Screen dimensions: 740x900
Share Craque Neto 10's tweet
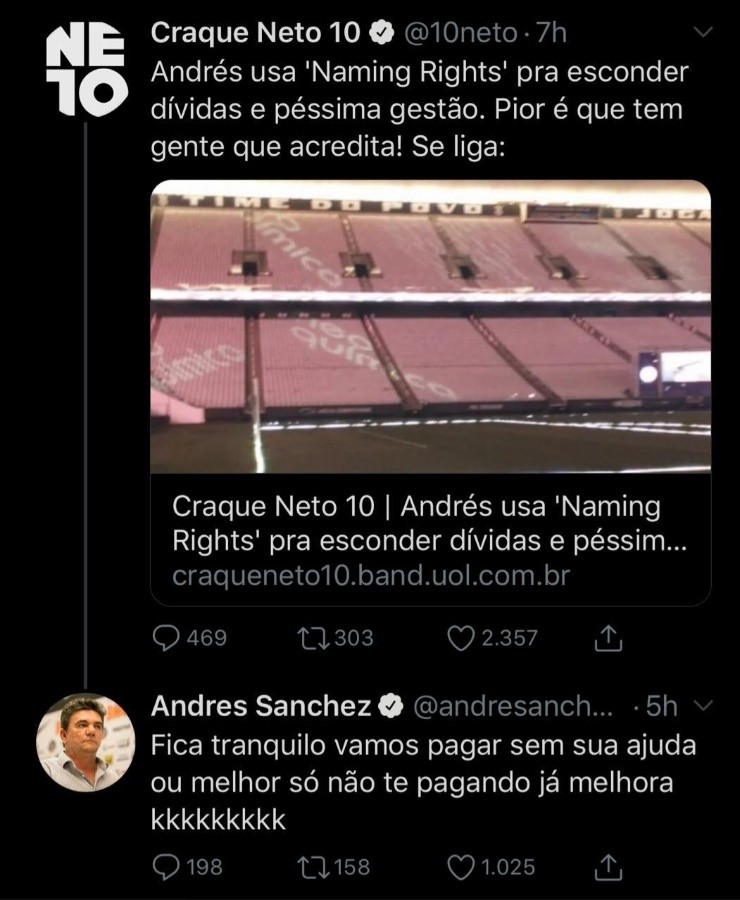coord(609,638)
